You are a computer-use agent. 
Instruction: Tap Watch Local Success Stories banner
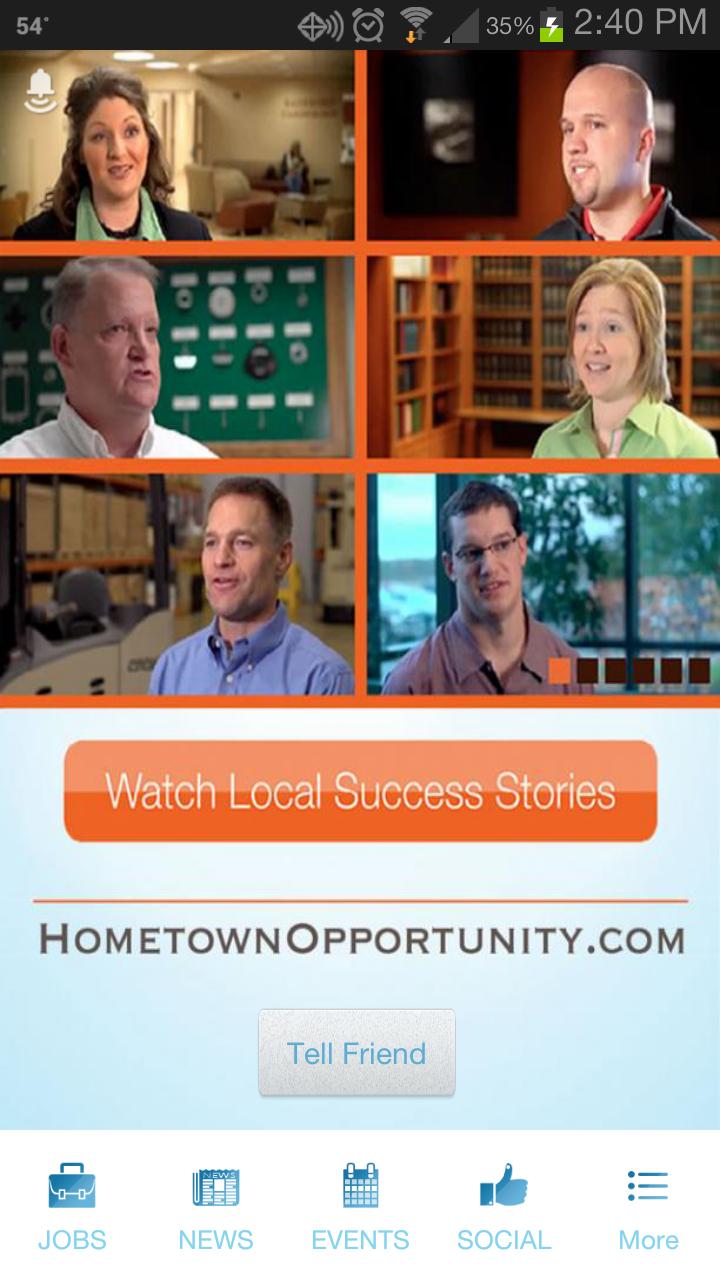pyautogui.click(x=360, y=791)
